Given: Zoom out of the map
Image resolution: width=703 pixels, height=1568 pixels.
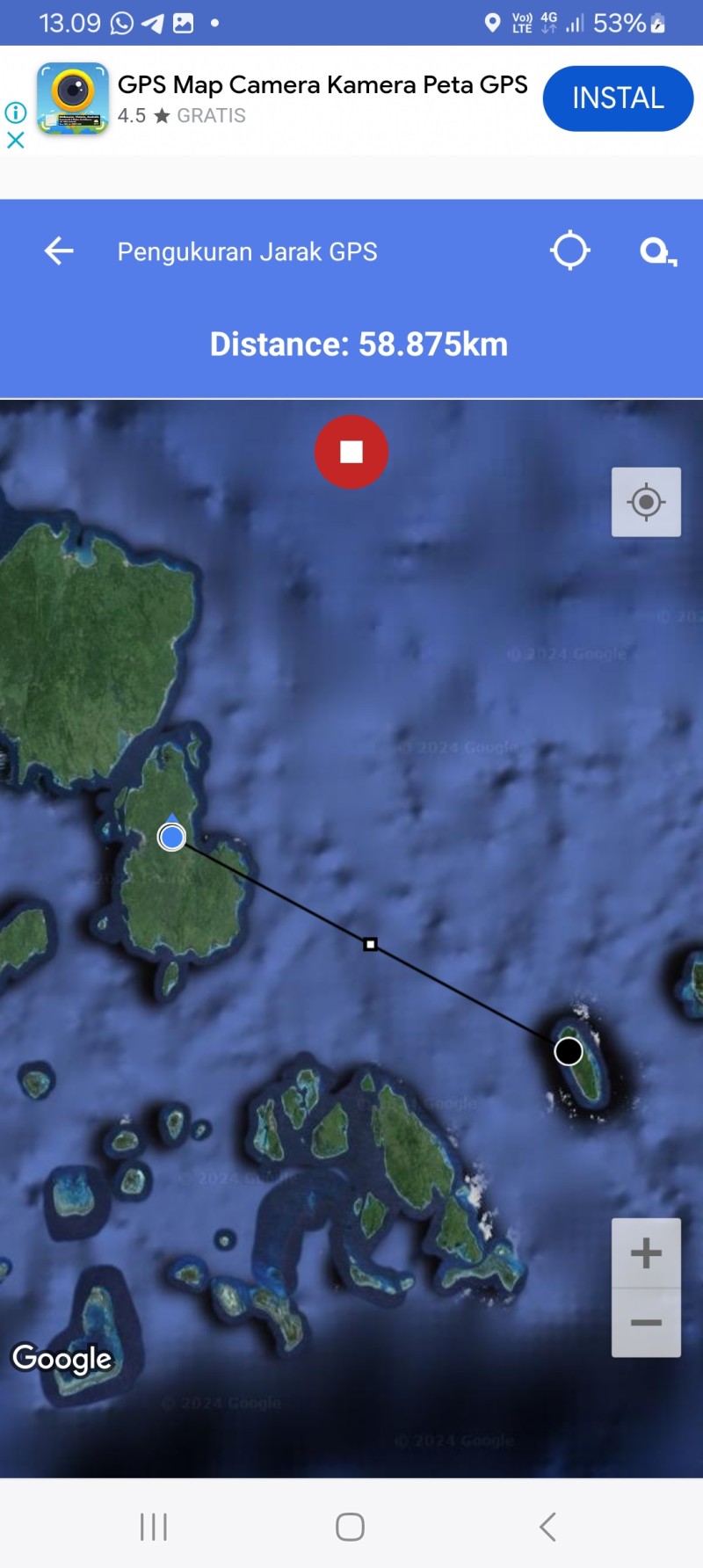Looking at the screenshot, I should tap(646, 1323).
